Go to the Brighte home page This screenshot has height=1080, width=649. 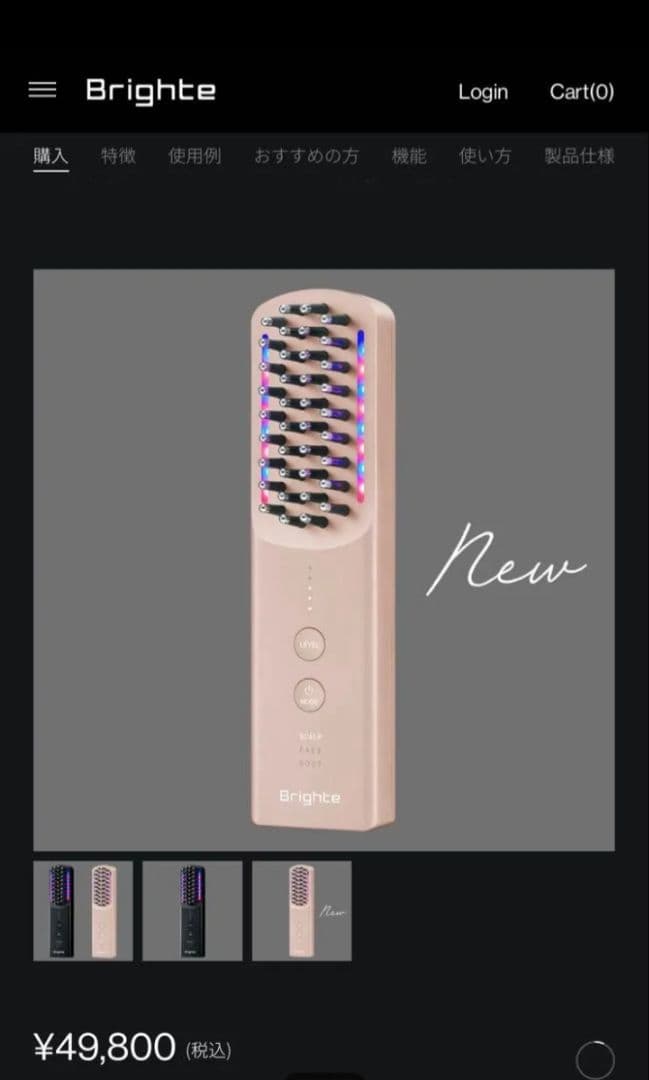[x=151, y=90]
